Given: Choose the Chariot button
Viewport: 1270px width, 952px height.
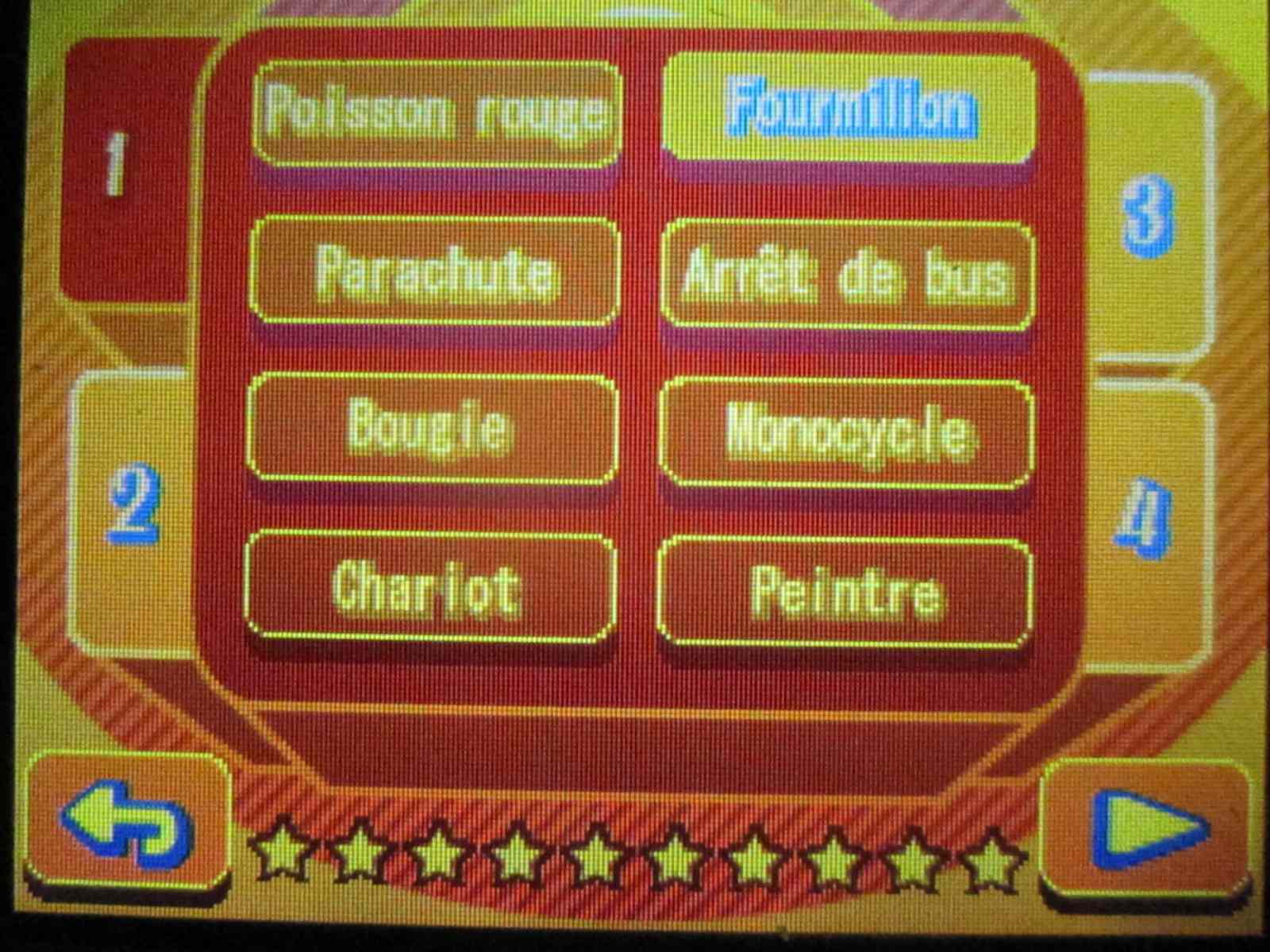Looking at the screenshot, I should 430,587.
